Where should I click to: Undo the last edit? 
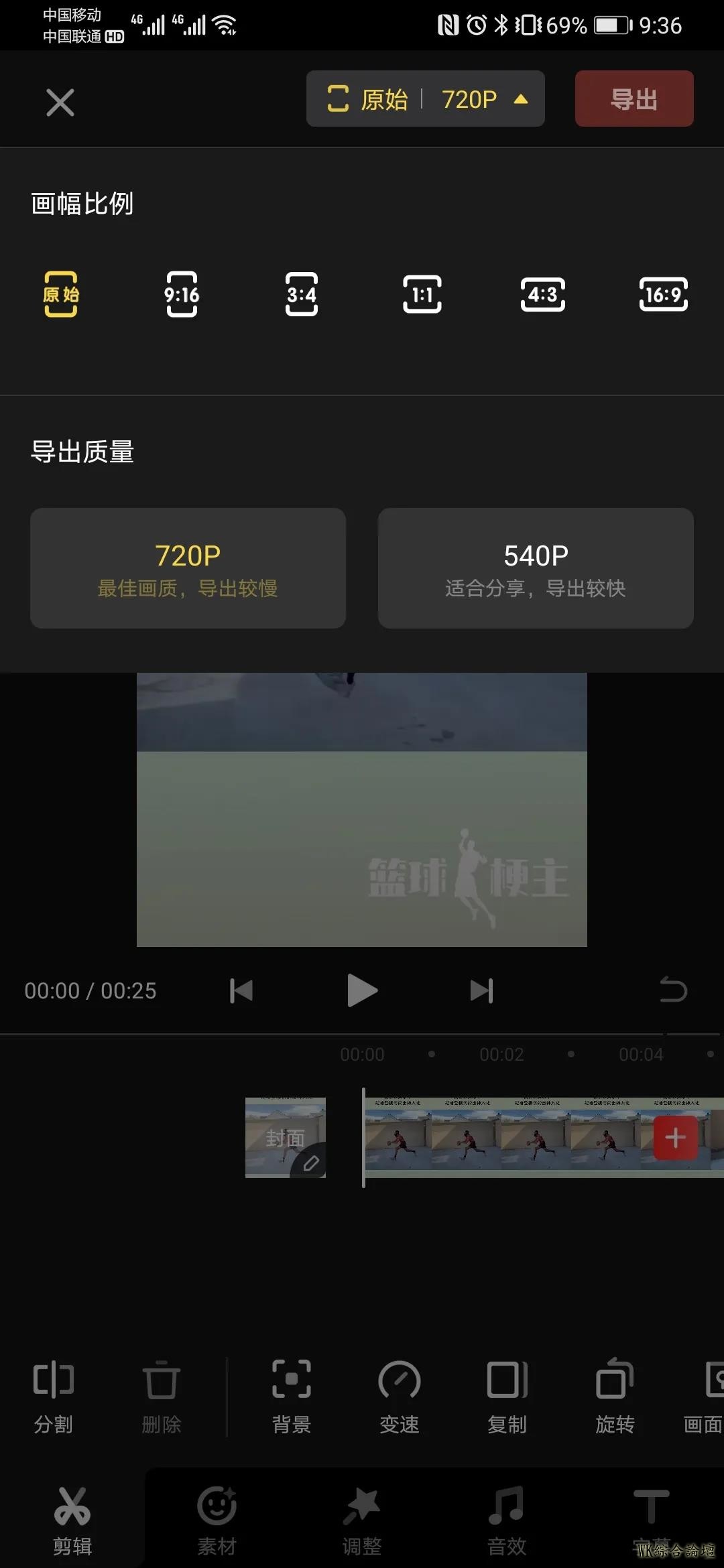(673, 990)
